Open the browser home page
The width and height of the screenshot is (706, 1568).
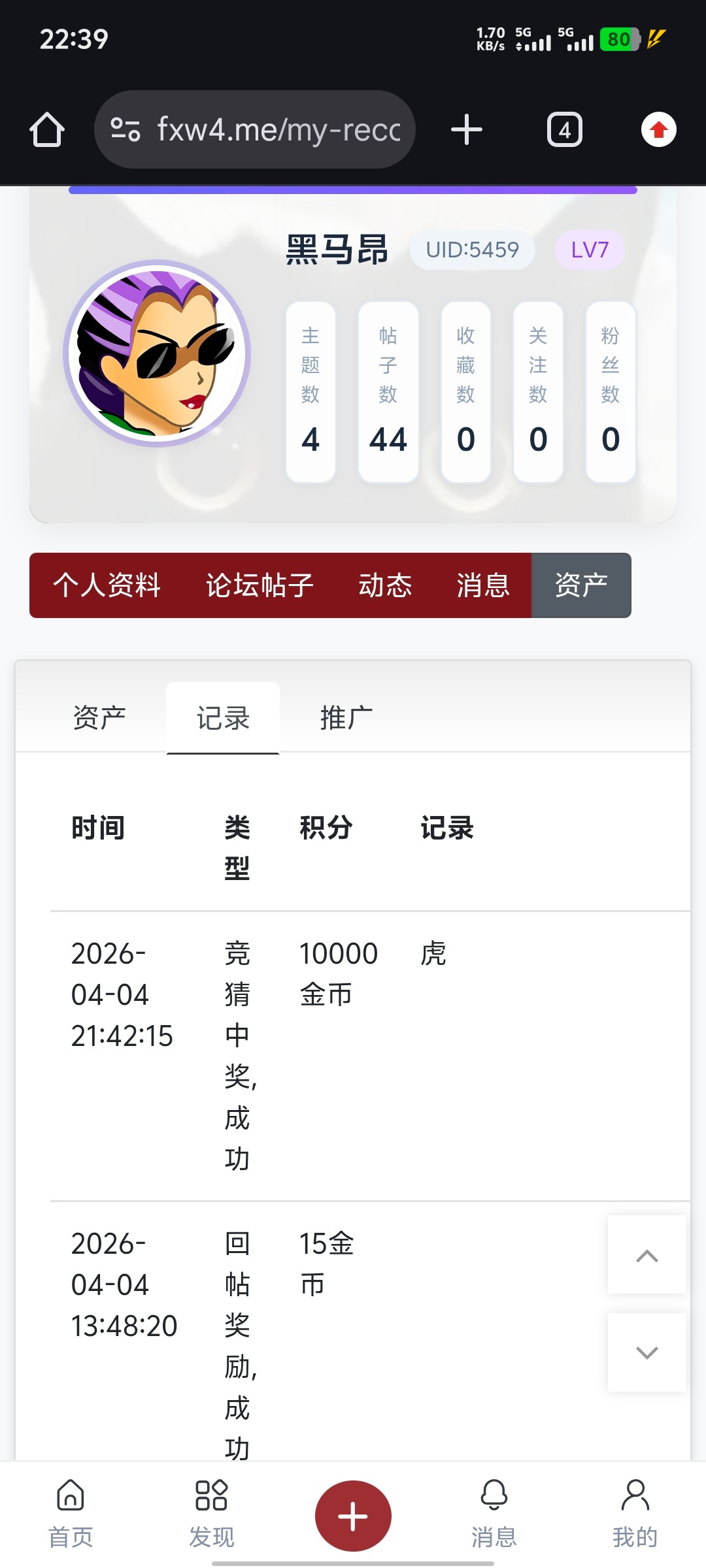pyautogui.click(x=47, y=129)
